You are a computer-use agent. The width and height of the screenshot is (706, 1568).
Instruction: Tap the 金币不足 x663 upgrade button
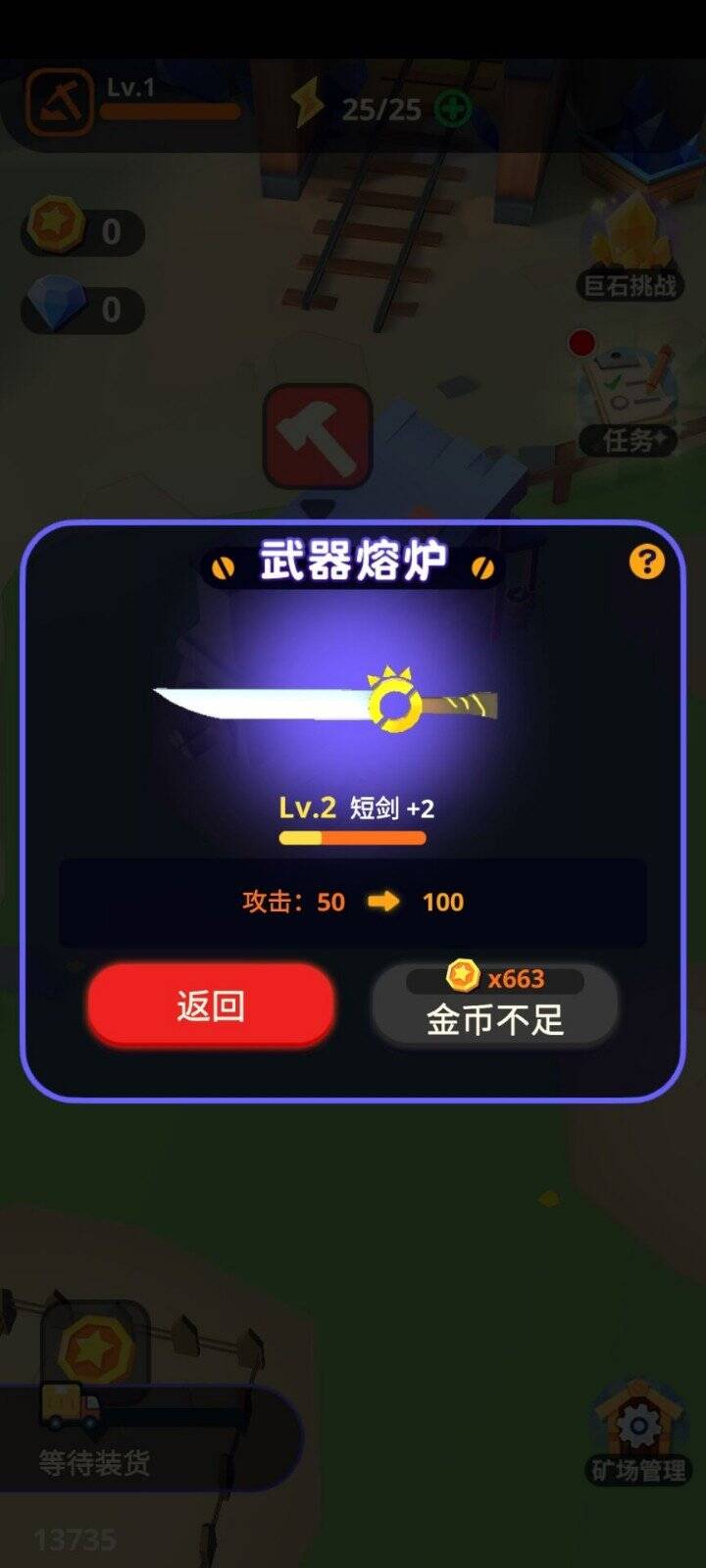tap(495, 1004)
